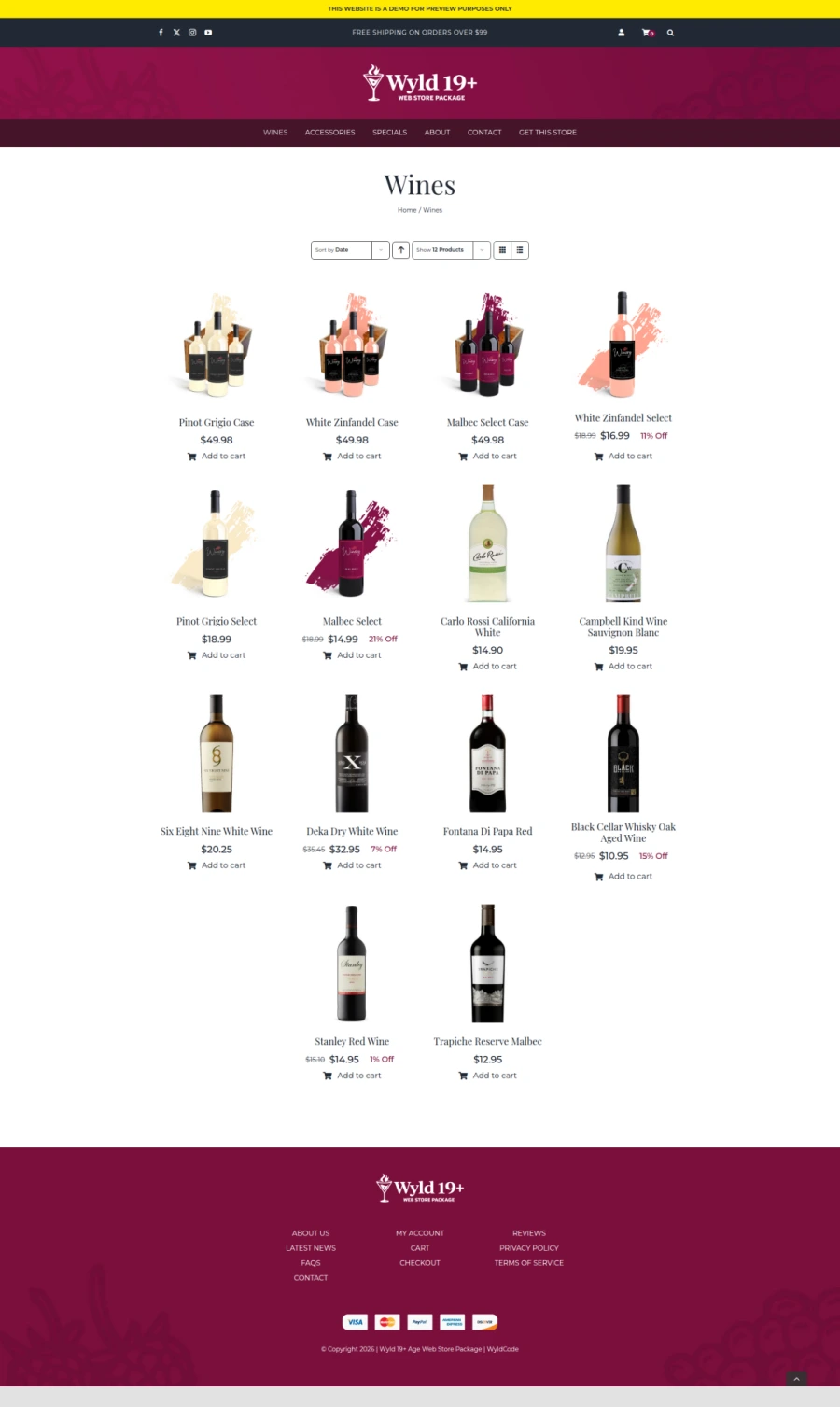The width and height of the screenshot is (840, 1407).
Task: Click the Wyld 19+ logo
Action: click(419, 82)
